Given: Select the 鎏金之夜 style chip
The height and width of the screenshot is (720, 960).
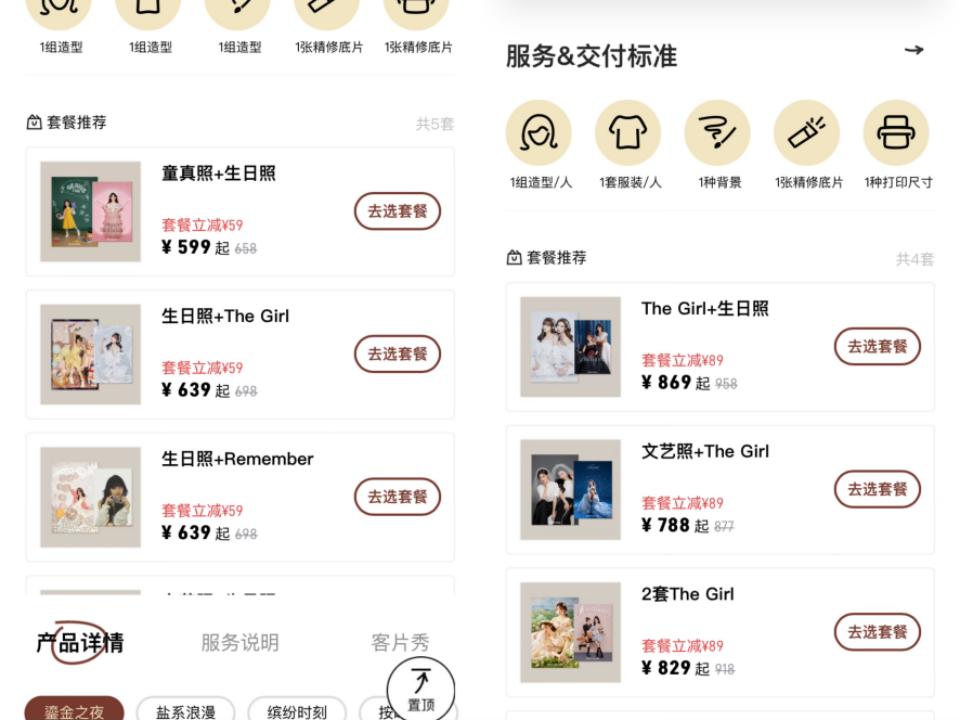Looking at the screenshot, I should pyautogui.click(x=74, y=710).
